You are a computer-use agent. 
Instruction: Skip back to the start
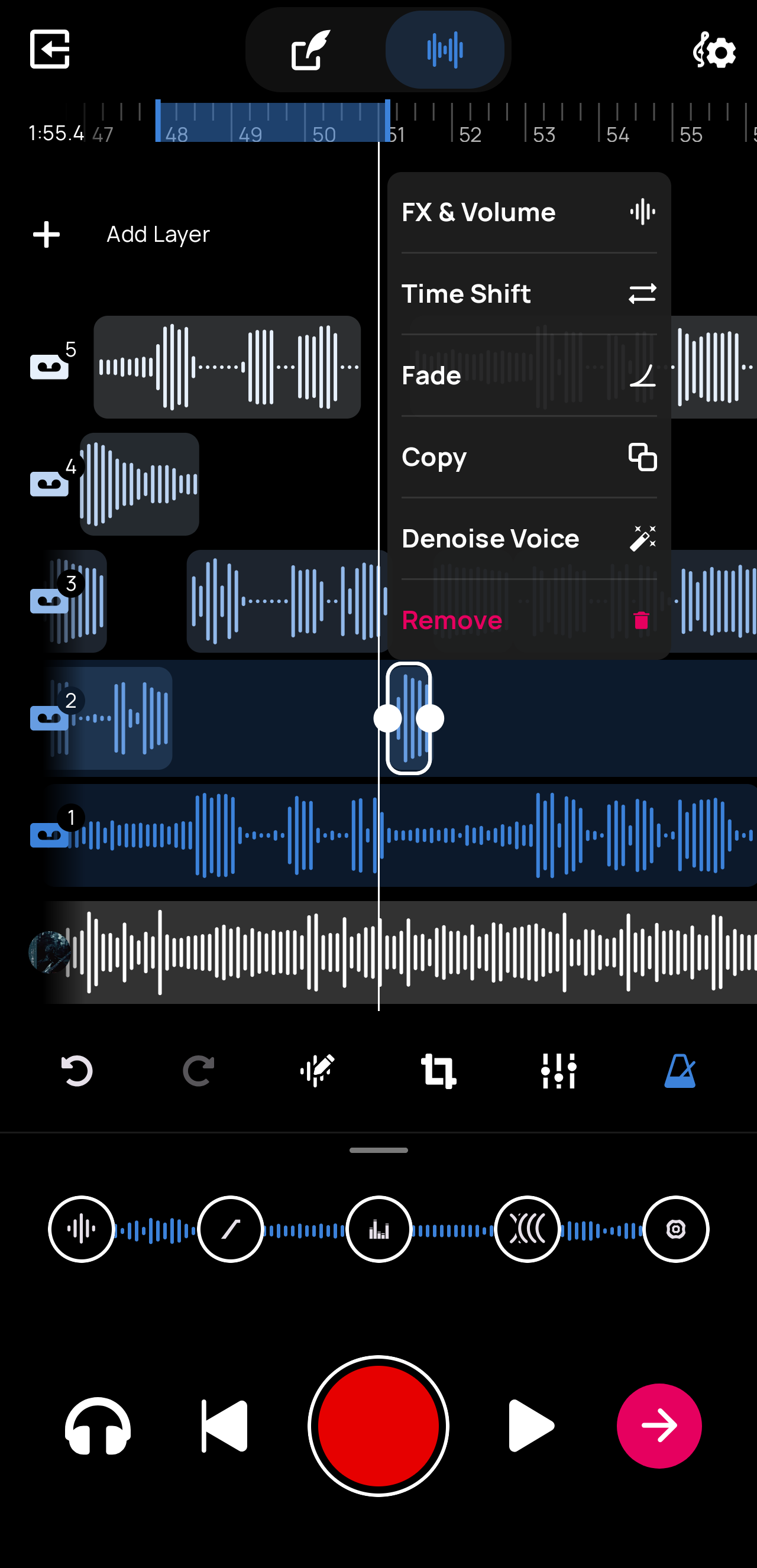(x=224, y=1426)
